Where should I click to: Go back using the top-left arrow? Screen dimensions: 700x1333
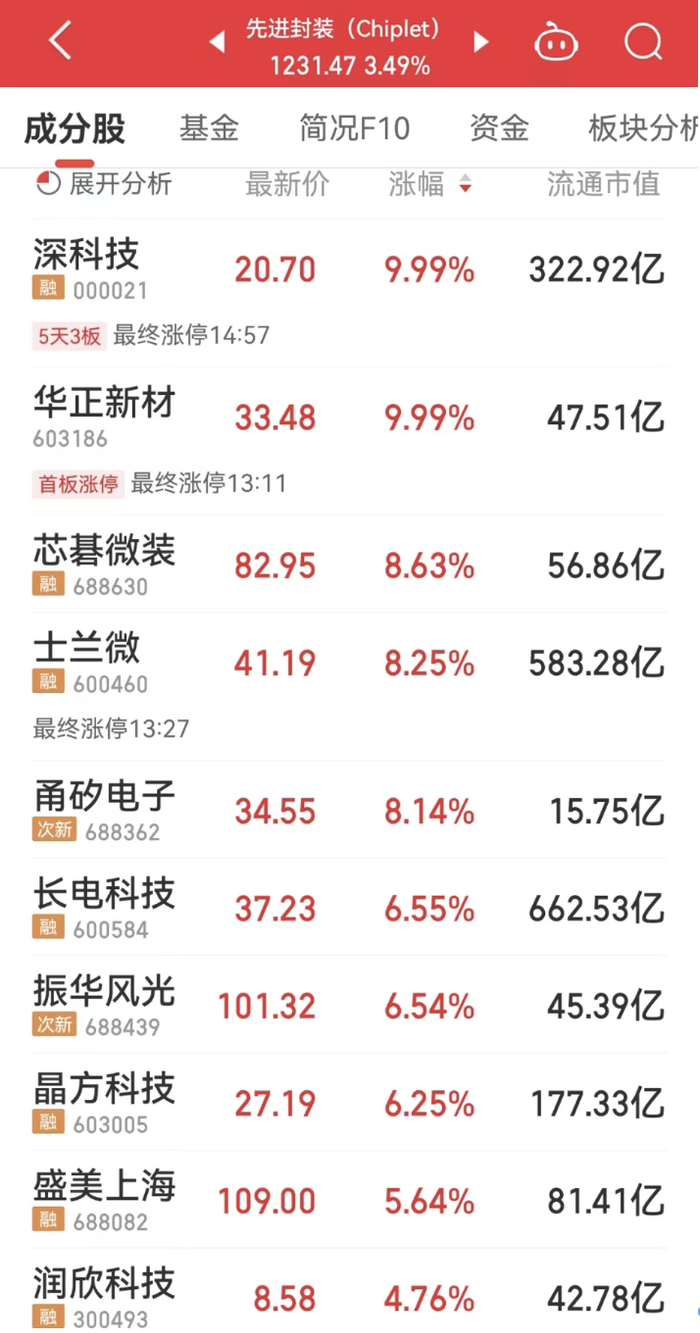(60, 42)
